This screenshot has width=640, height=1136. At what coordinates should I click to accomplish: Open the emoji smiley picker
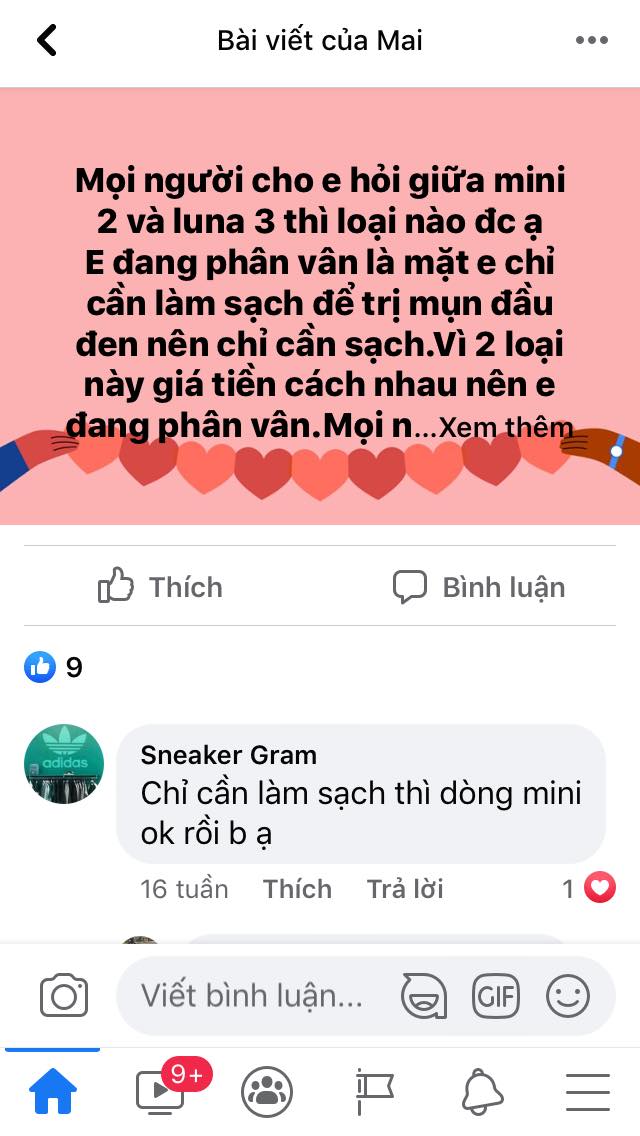coord(568,996)
